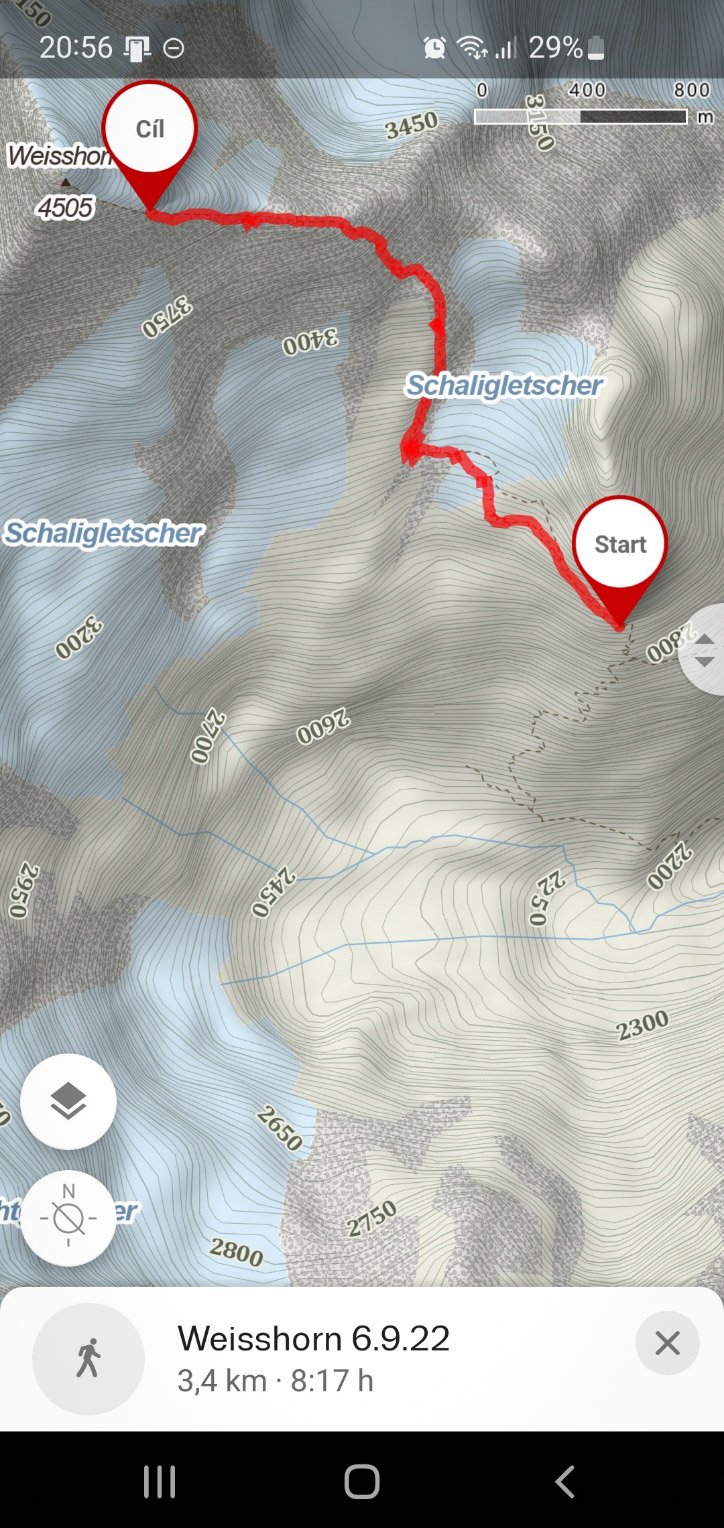
Task: Open the map layers button
Action: click(68, 1101)
